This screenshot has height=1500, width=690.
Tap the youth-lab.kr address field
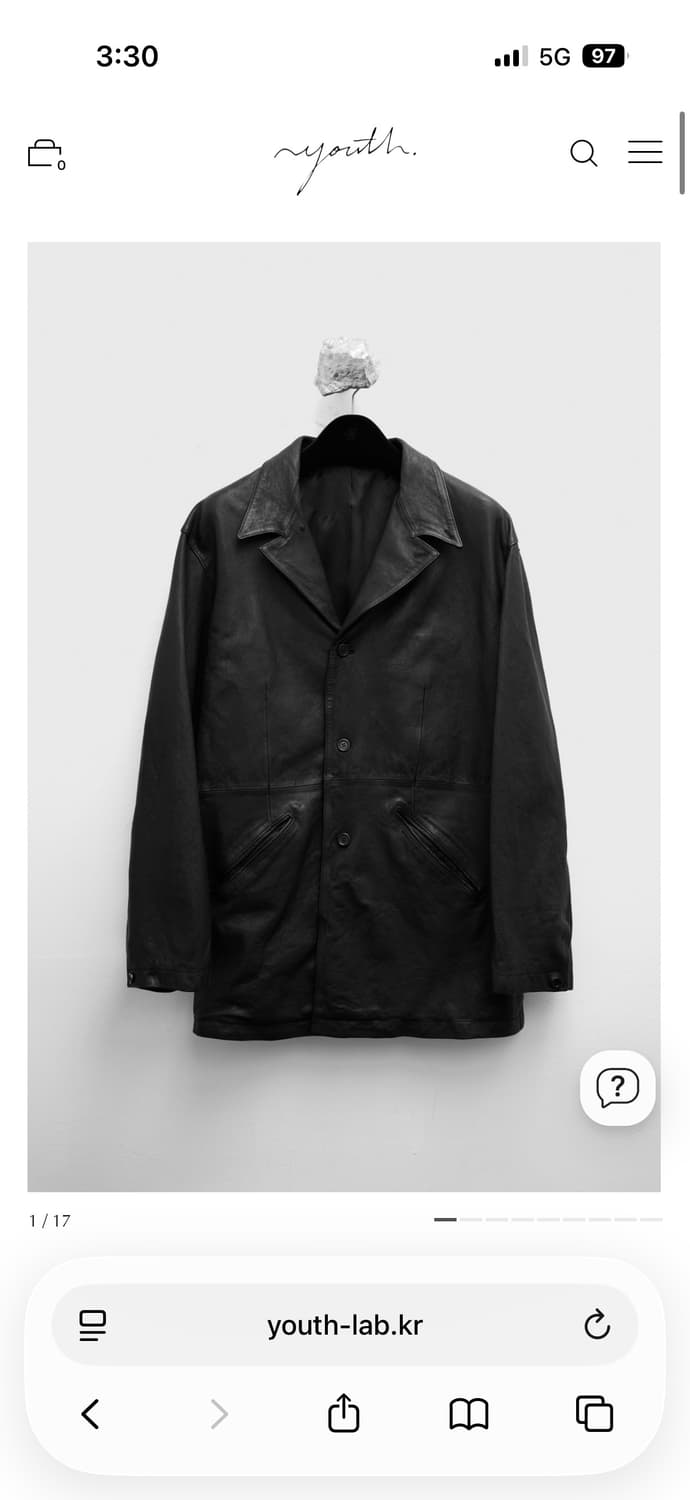(344, 1325)
